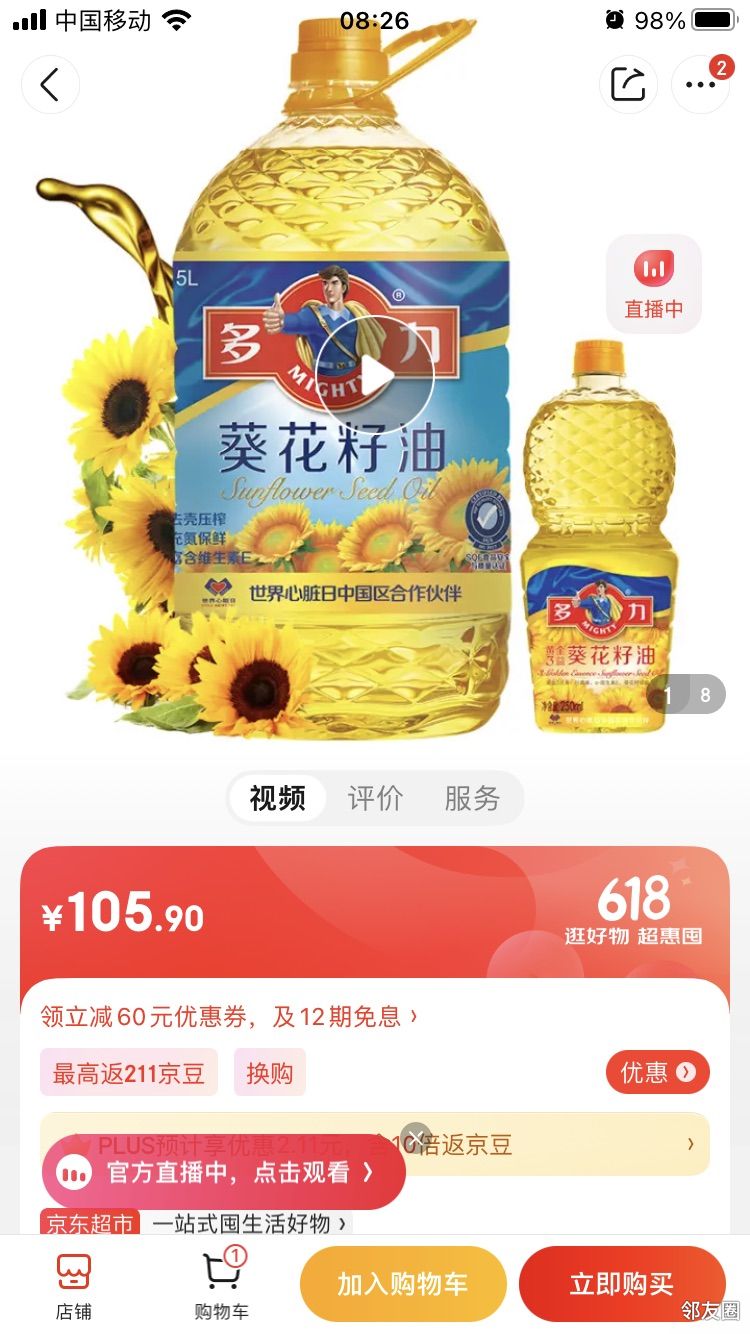This screenshot has width=750, height=1334.
Task: Play the product video
Action: (375, 378)
